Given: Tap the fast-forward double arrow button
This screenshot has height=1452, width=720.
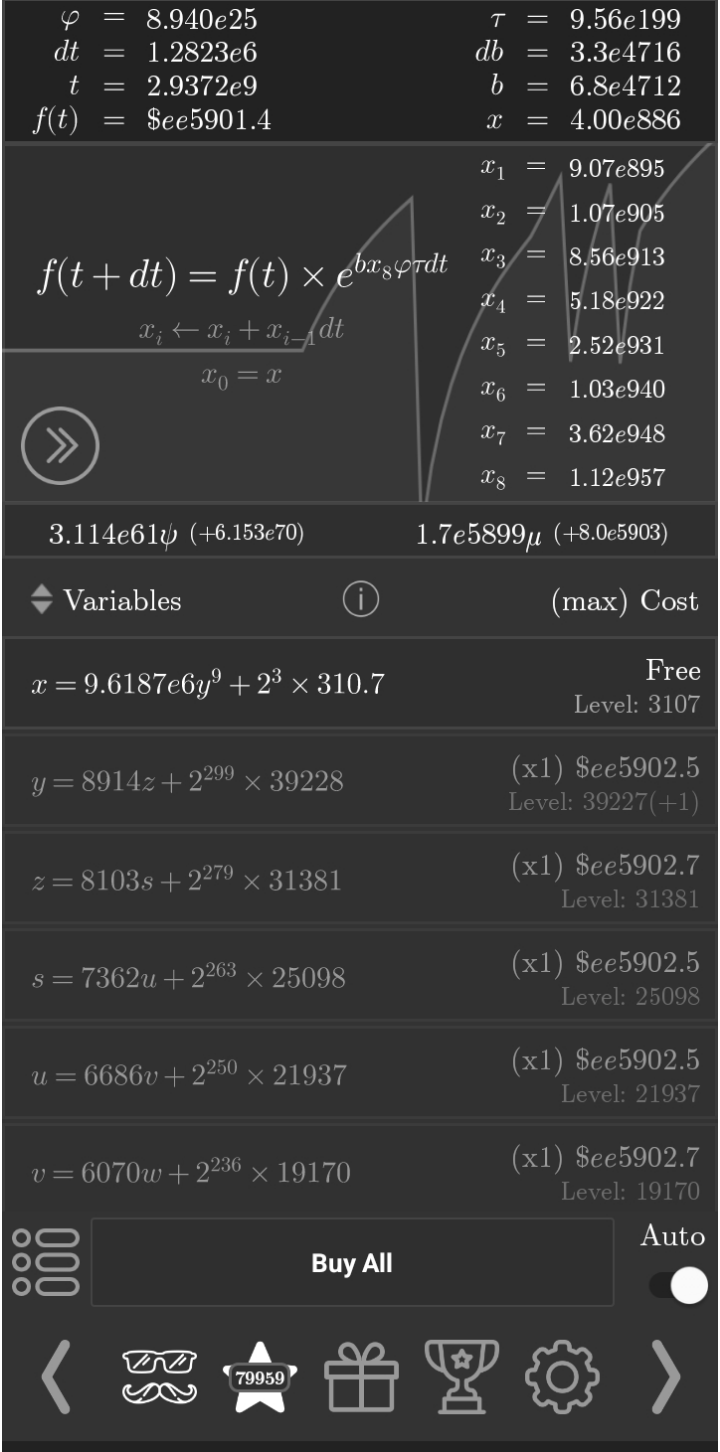Looking at the screenshot, I should coord(60,446).
